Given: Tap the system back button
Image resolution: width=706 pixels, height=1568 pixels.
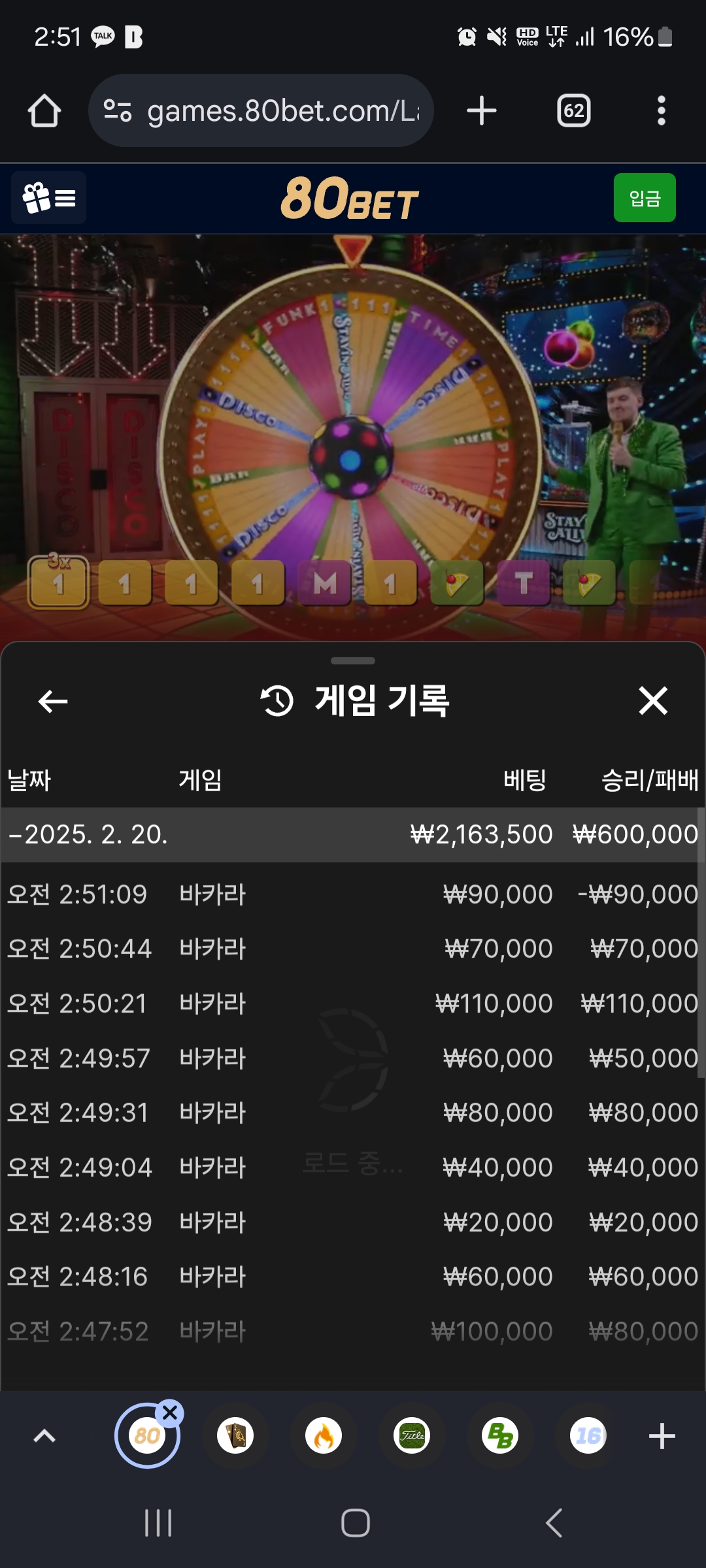Looking at the screenshot, I should [554, 1523].
